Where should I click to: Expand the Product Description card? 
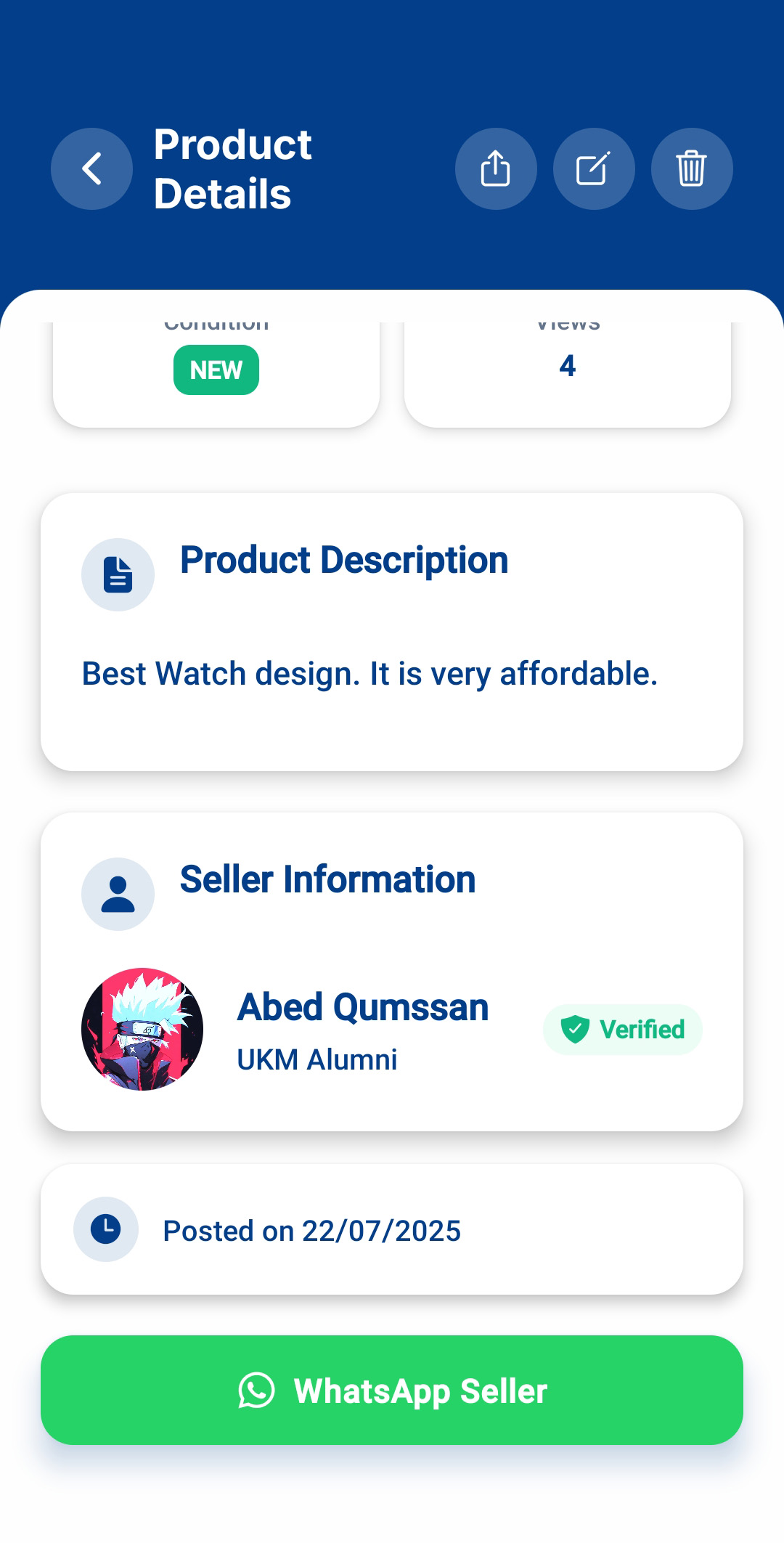(392, 632)
